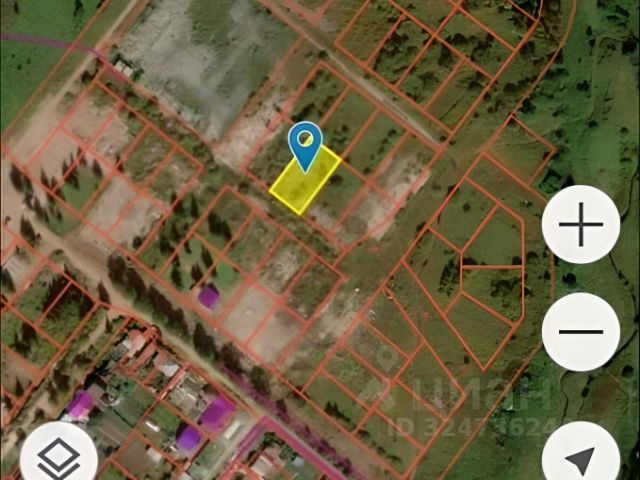Zoom out of the map

(581, 331)
